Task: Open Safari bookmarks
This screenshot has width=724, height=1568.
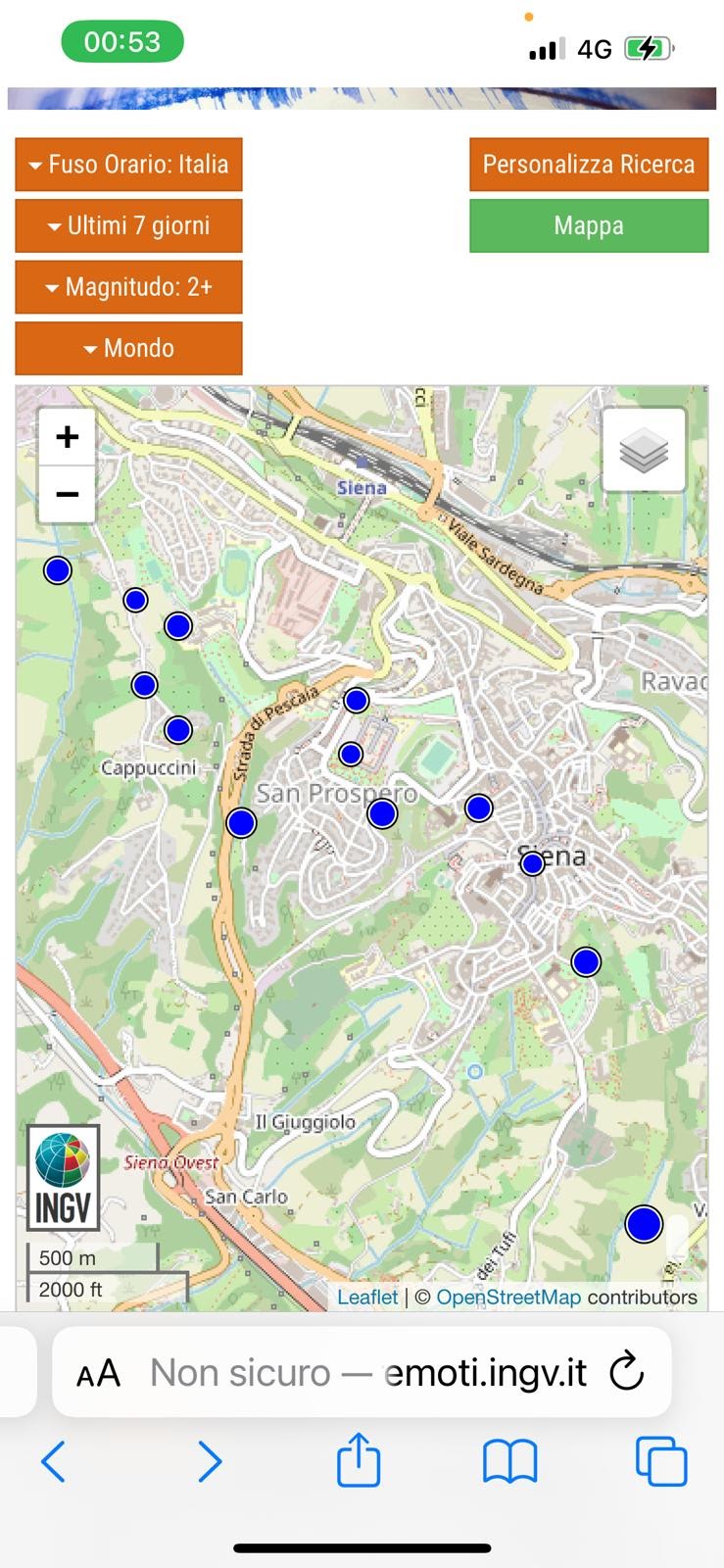Action: pos(510,1461)
